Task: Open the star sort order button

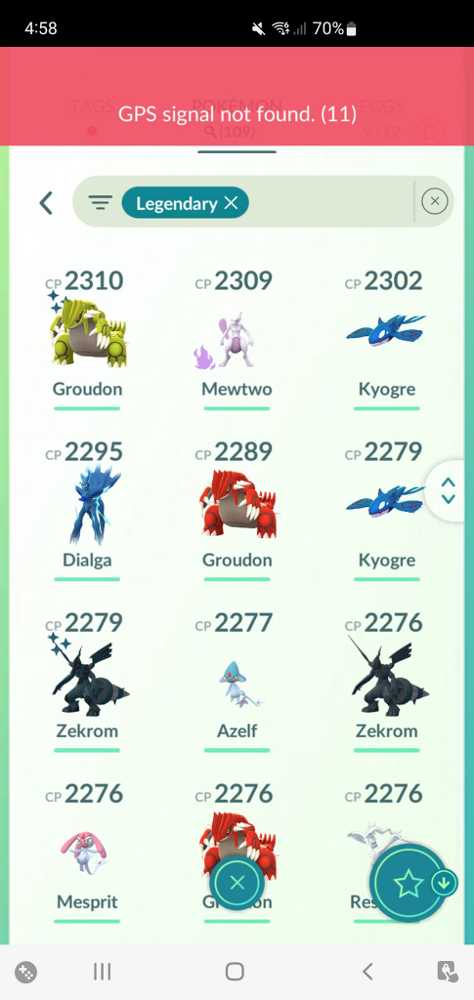Action: tap(408, 883)
